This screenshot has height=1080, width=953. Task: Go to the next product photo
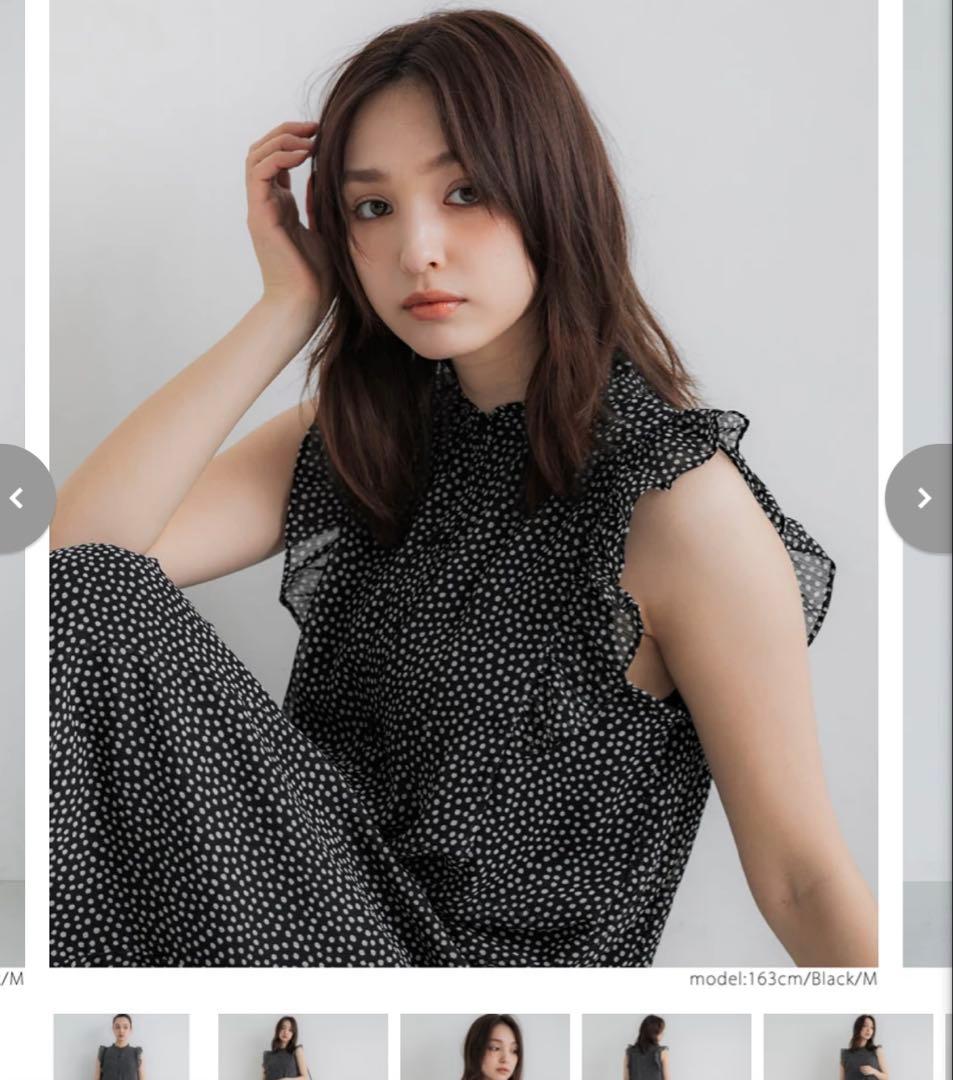pos(923,498)
